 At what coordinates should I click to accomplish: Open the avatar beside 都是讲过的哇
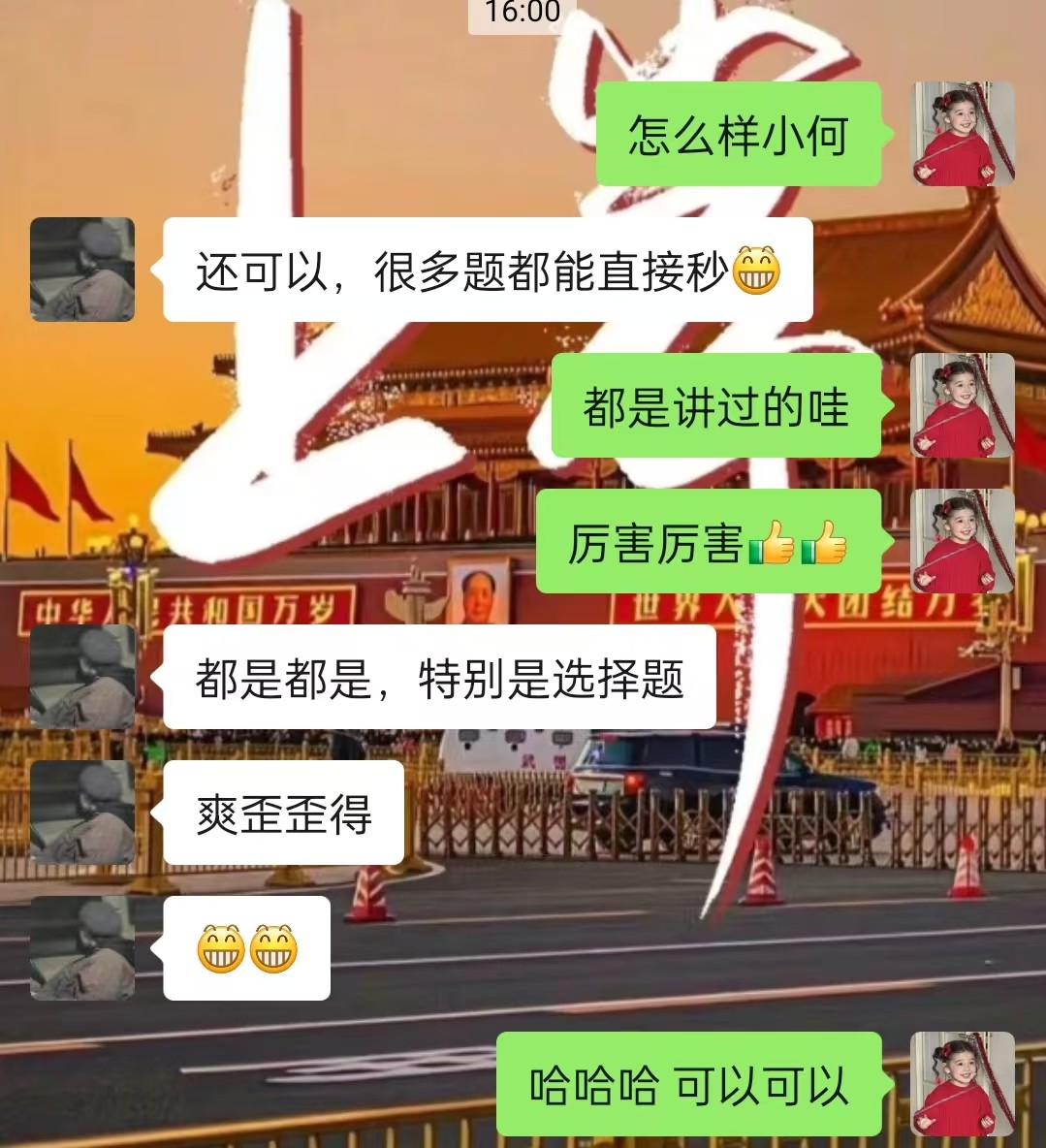pyautogui.click(x=963, y=405)
